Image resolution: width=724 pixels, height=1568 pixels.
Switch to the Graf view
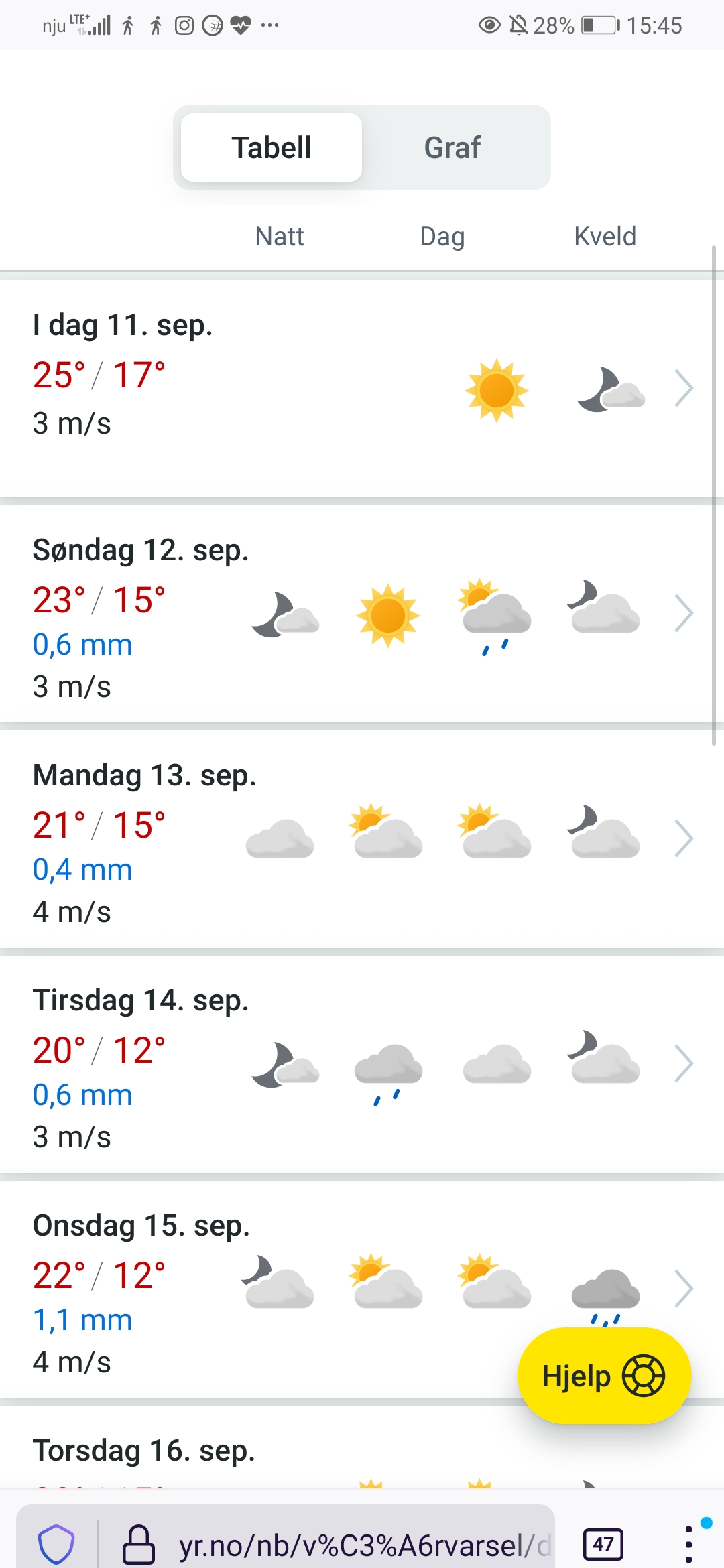click(452, 147)
